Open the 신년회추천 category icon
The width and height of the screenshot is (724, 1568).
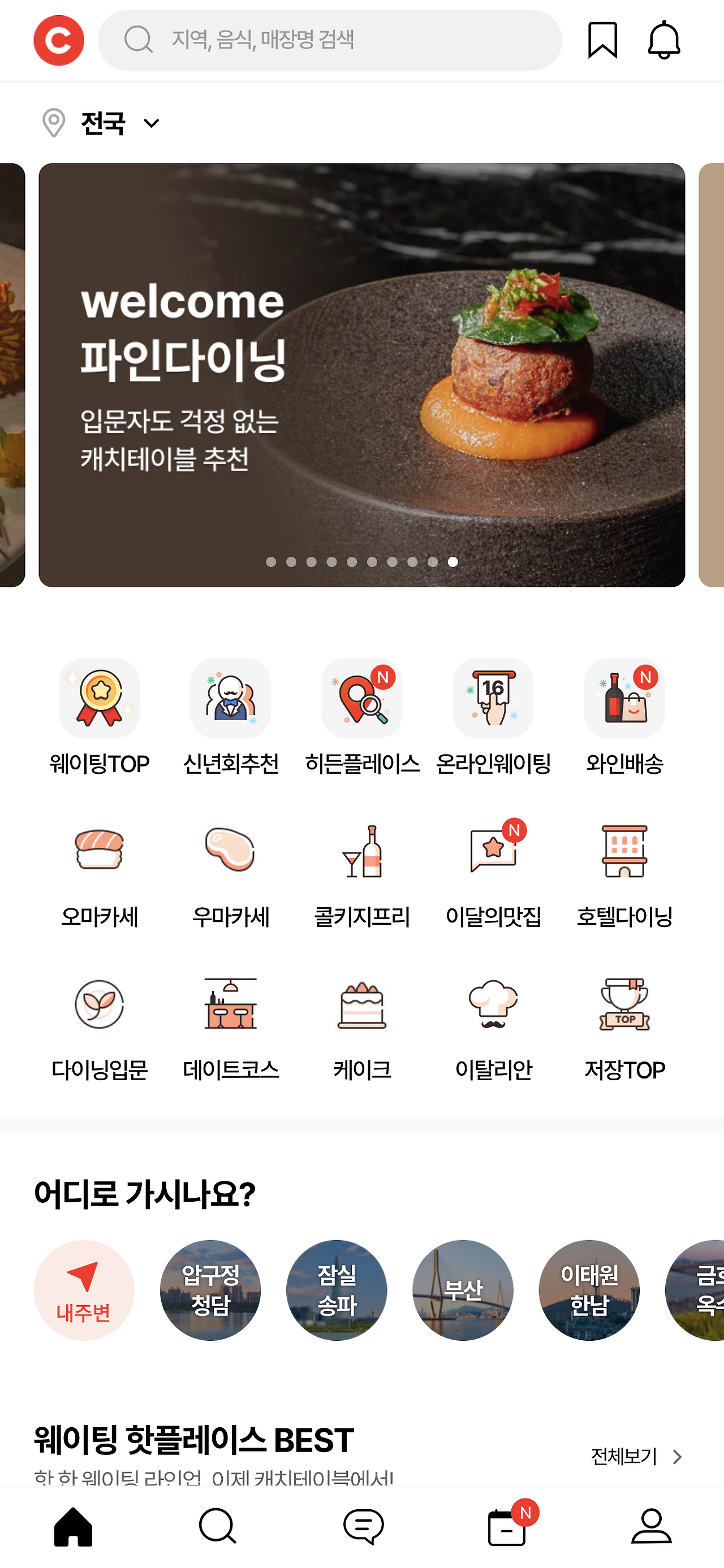[230, 698]
